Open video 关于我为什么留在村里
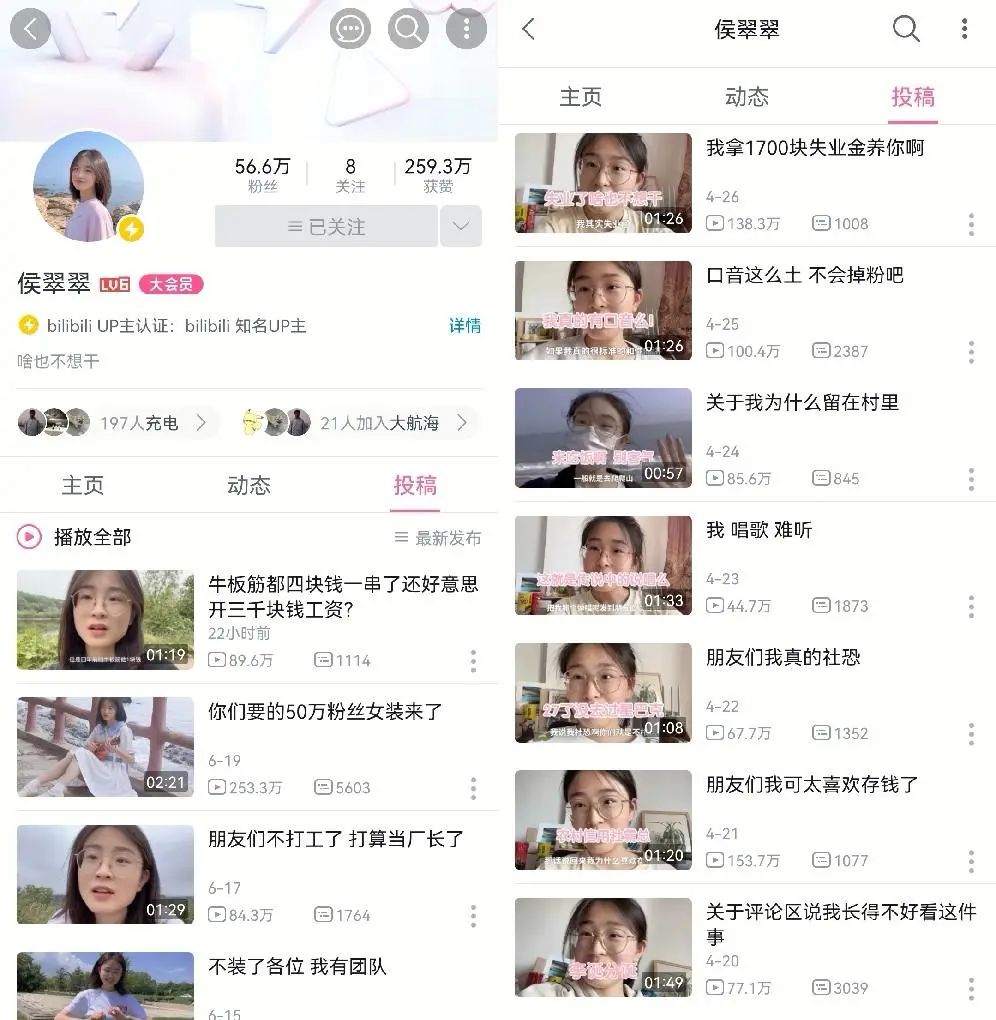Viewport: 996px width, 1020px height. (x=802, y=402)
